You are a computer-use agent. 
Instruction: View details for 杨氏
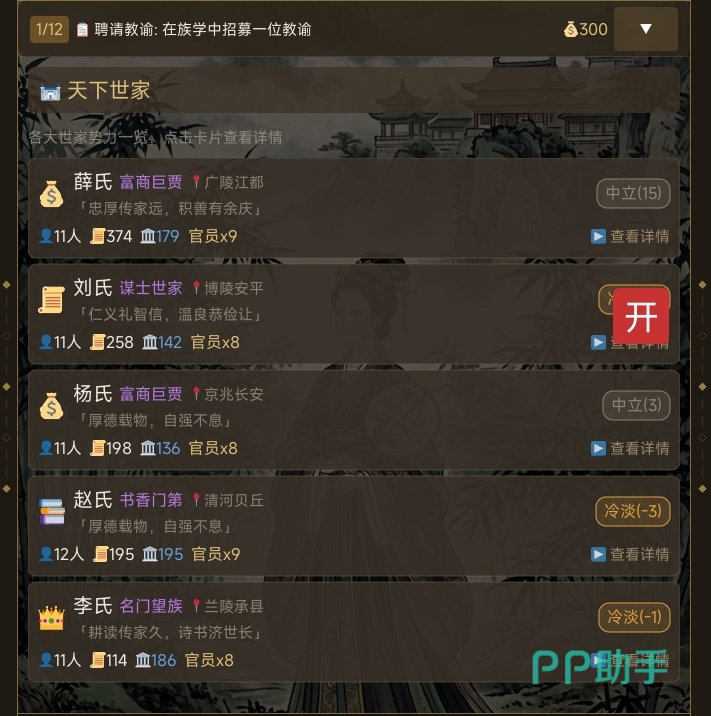(630, 449)
